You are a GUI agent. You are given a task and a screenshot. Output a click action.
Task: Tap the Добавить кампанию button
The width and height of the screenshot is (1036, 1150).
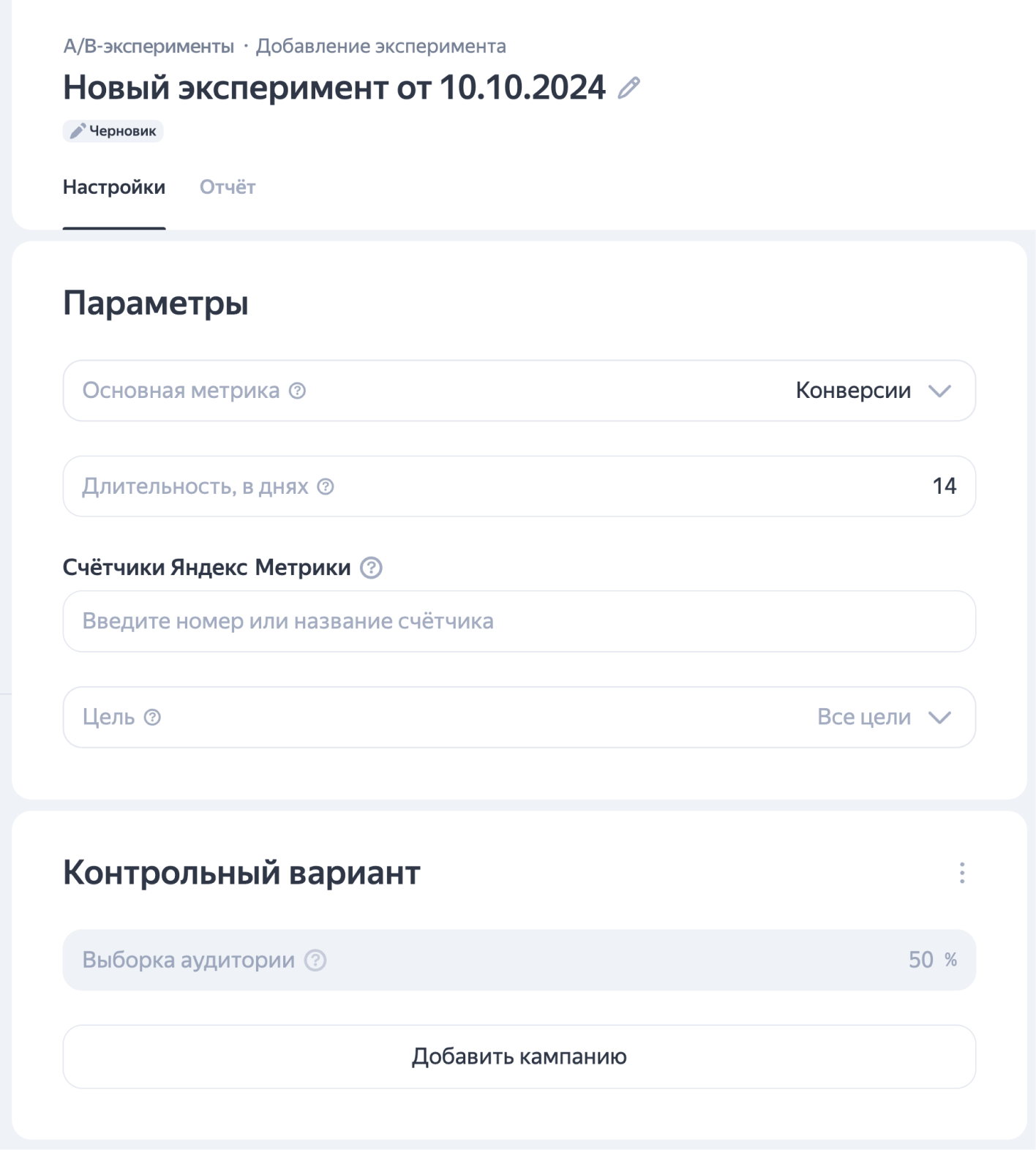[x=519, y=1056]
